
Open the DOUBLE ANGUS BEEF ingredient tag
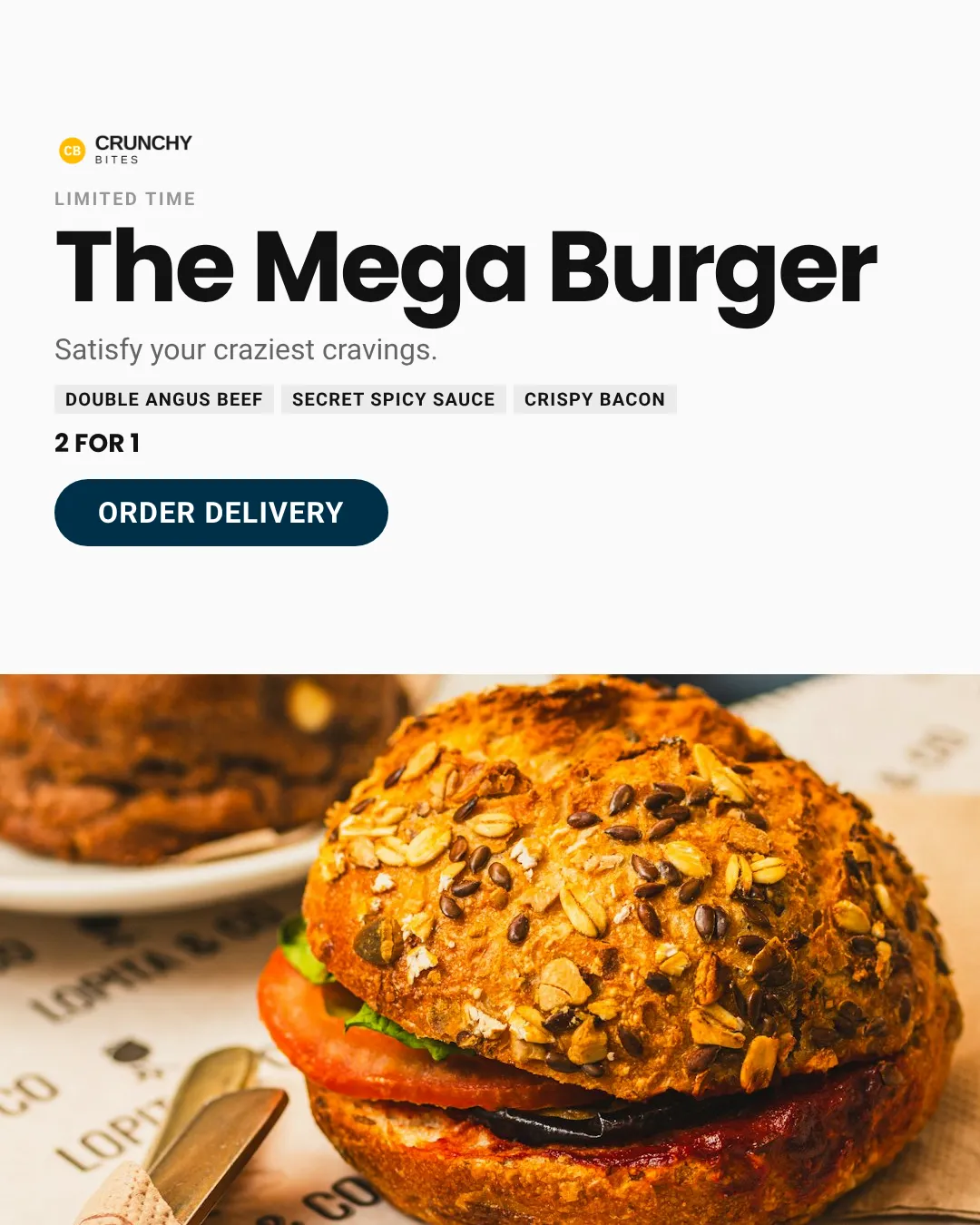(164, 399)
